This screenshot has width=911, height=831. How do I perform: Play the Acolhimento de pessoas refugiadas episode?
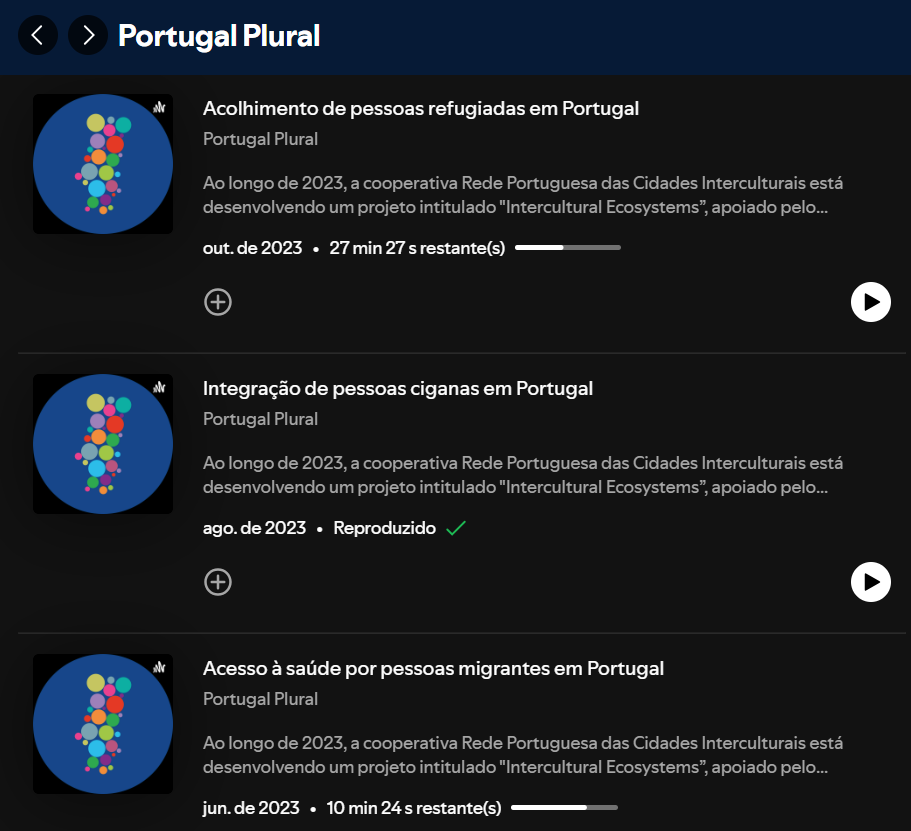tap(870, 302)
